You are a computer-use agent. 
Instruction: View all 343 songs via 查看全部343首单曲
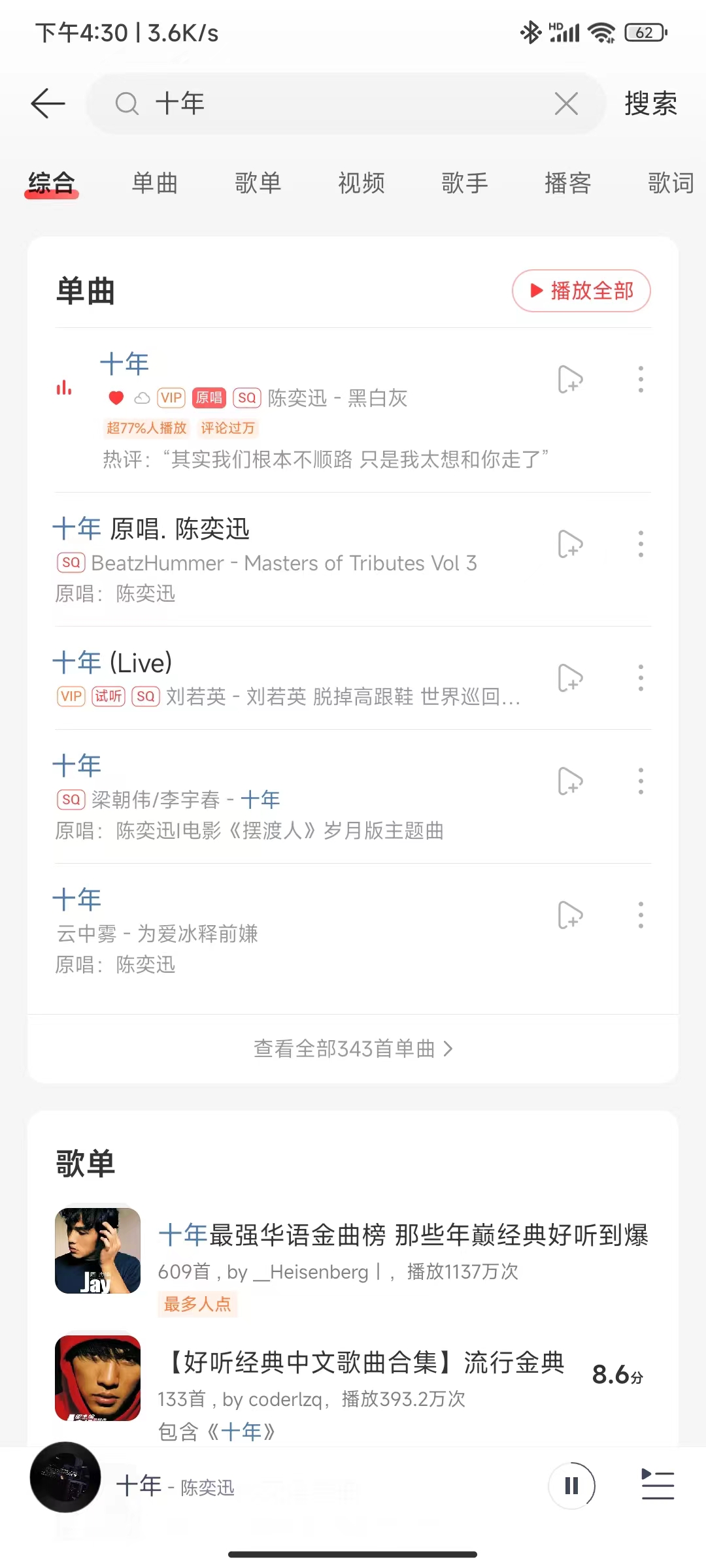pos(353,1049)
